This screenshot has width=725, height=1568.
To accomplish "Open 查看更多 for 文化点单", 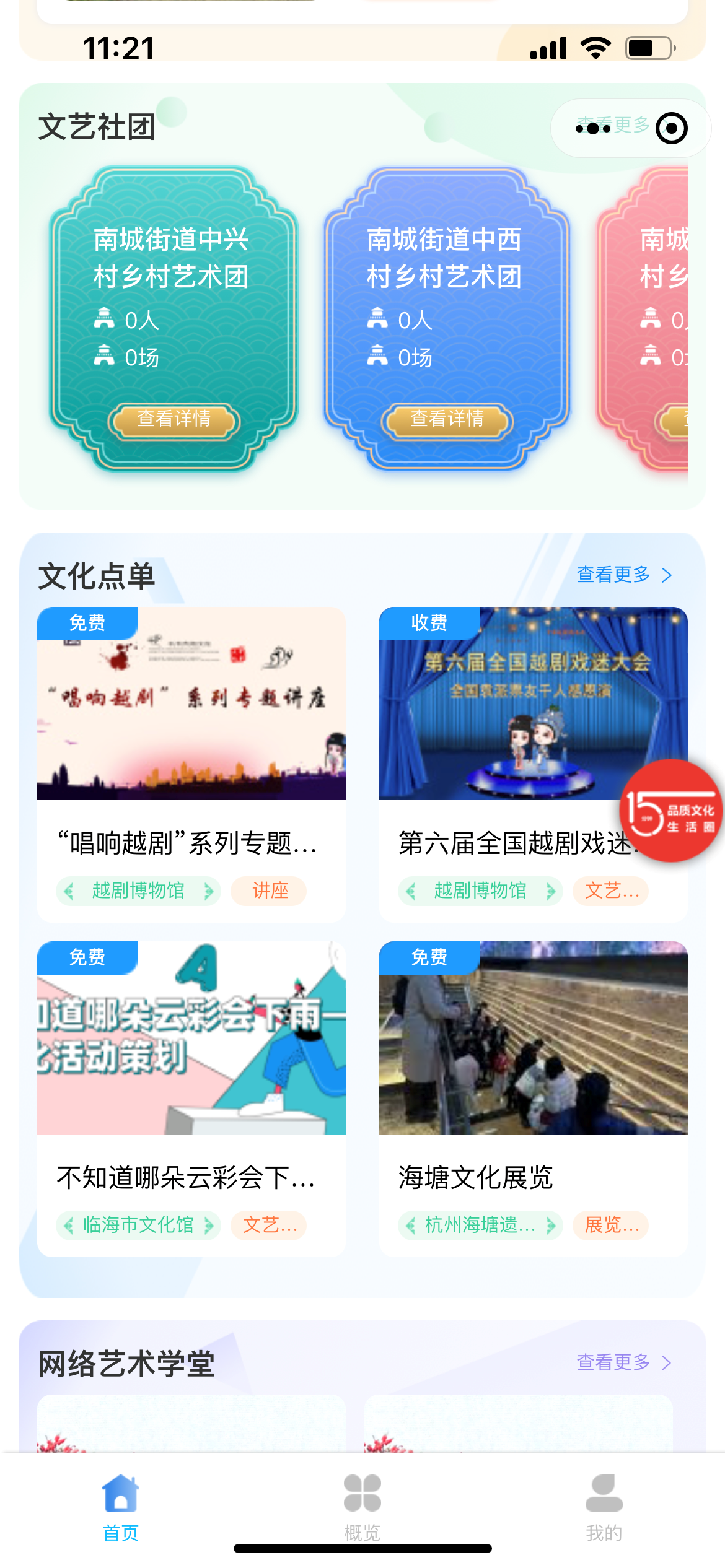I will tap(623, 575).
